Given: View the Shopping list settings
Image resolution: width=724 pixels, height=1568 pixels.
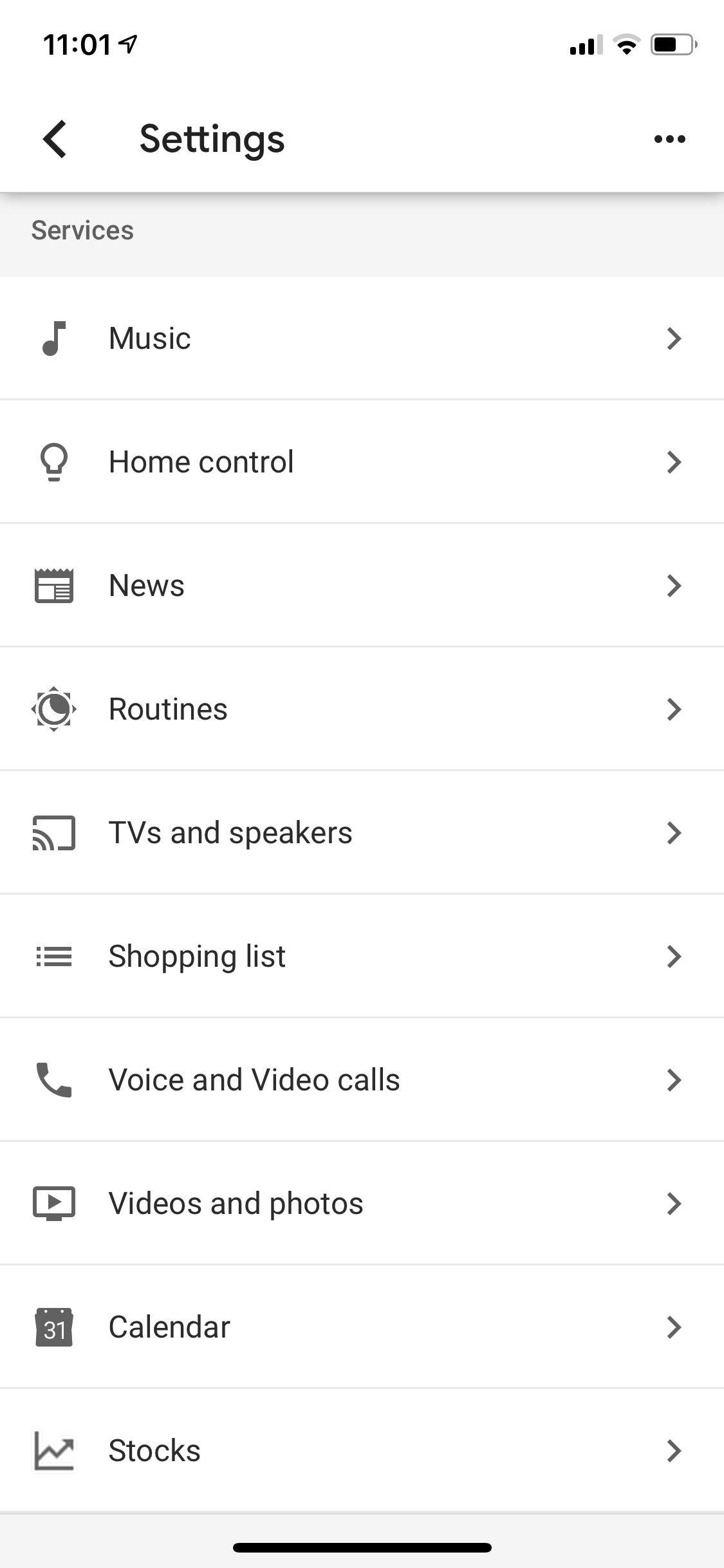Looking at the screenshot, I should [362, 957].
